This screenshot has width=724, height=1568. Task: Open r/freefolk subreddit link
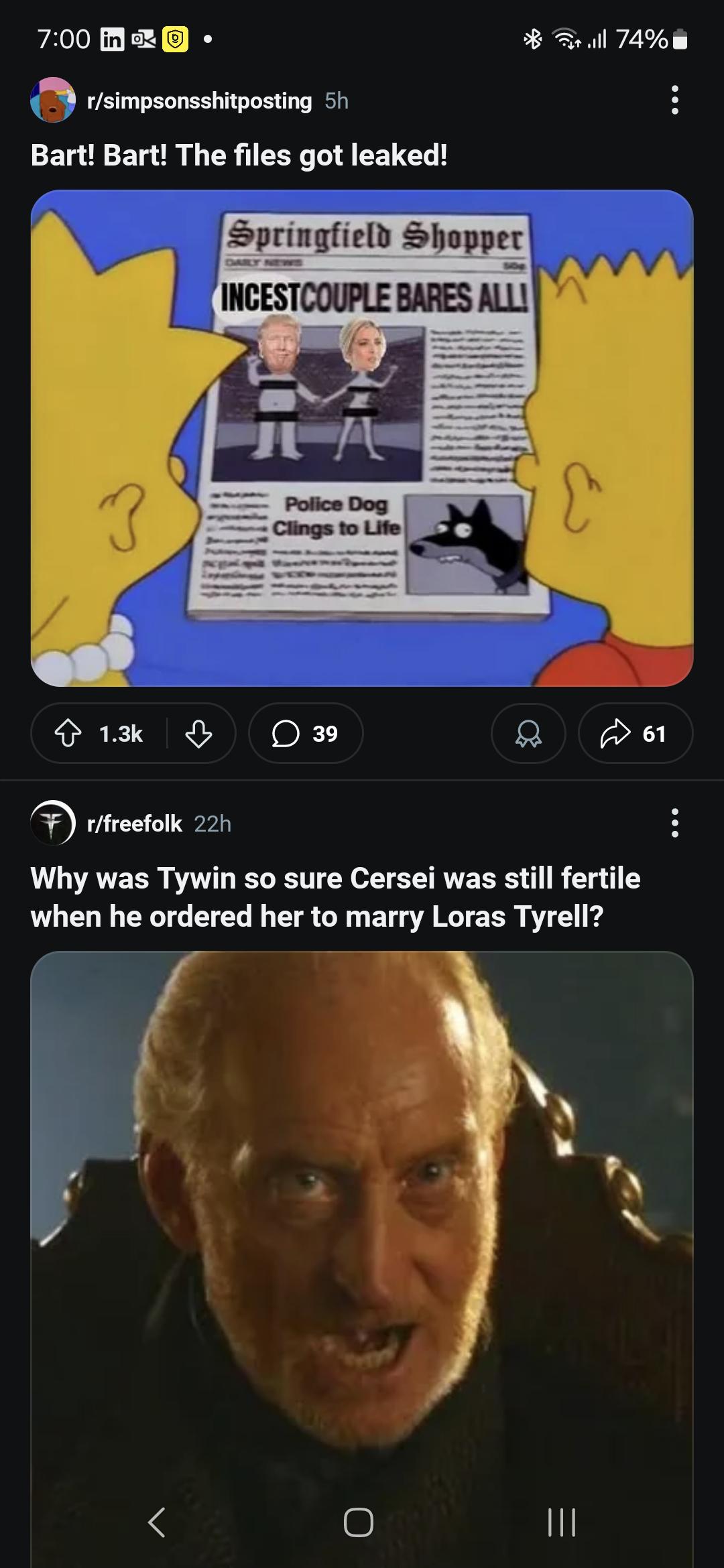pyautogui.click(x=135, y=823)
